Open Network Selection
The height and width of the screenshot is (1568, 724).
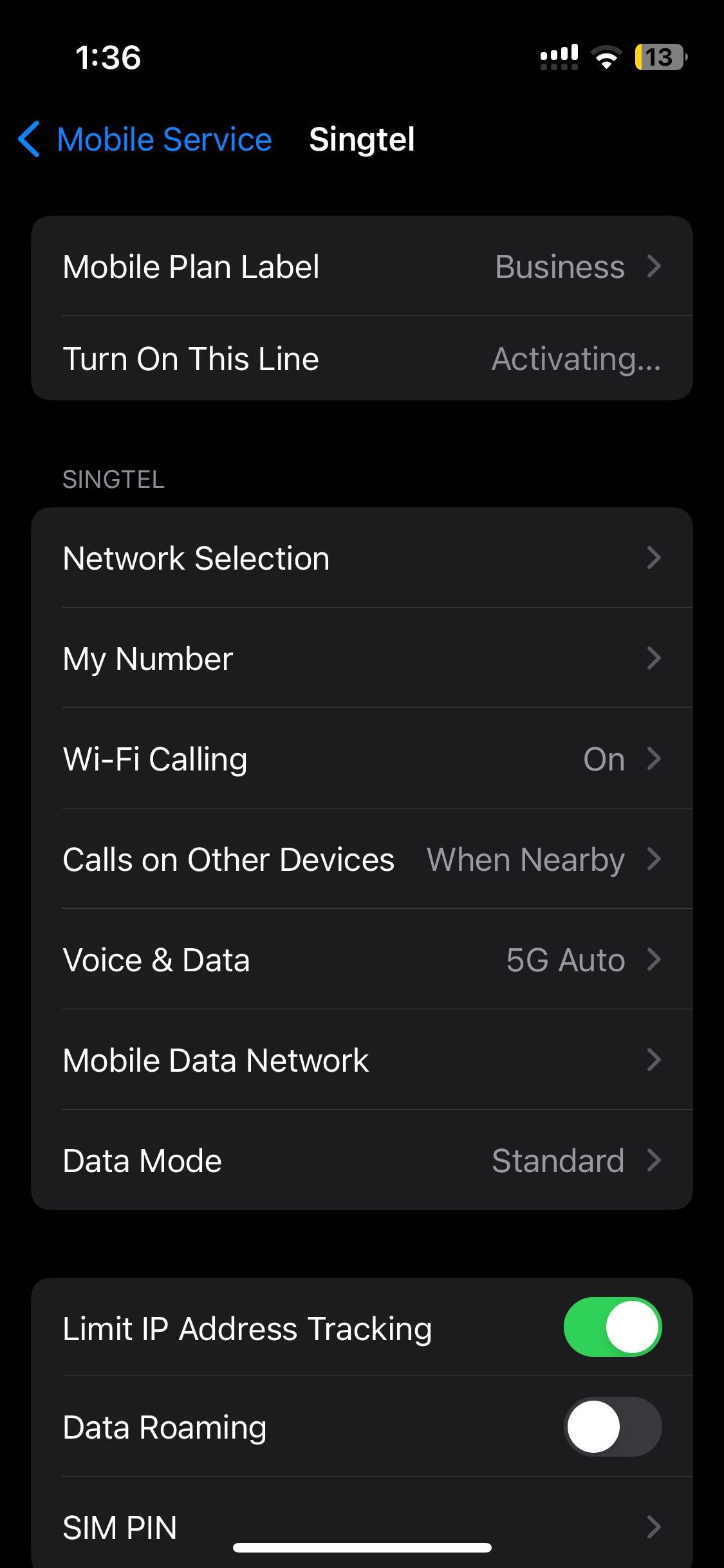coord(362,558)
